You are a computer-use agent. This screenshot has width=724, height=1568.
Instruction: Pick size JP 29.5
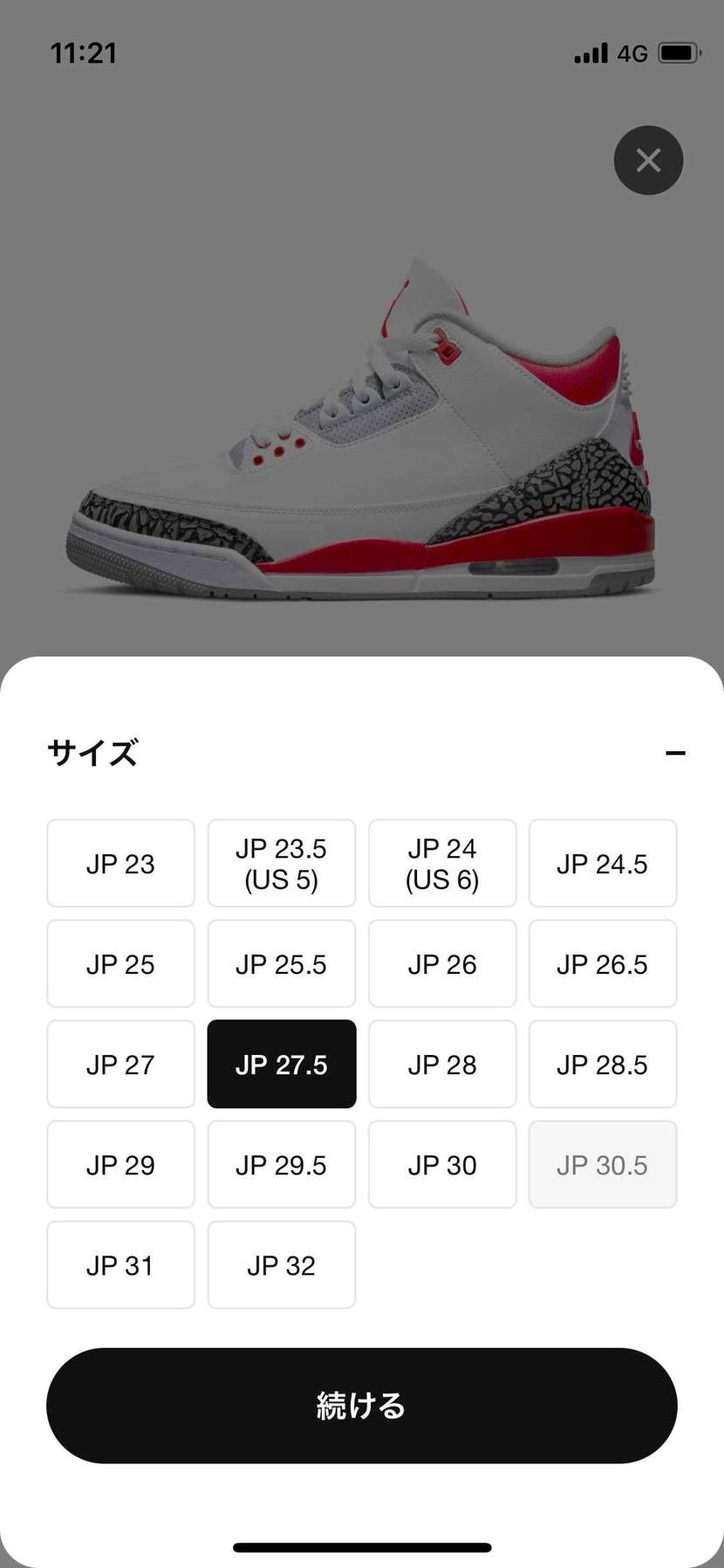(x=281, y=1165)
